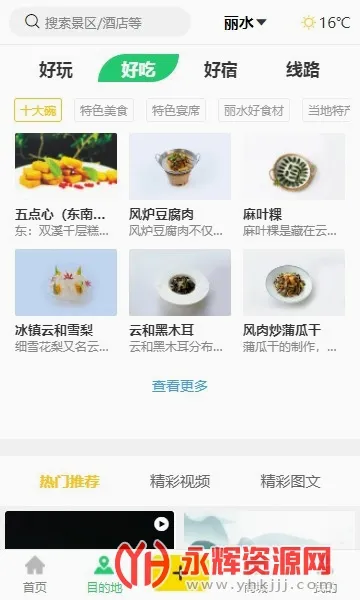The image size is (360, 600).
Task: Select the 十大碗 chip
Action: (x=38, y=110)
